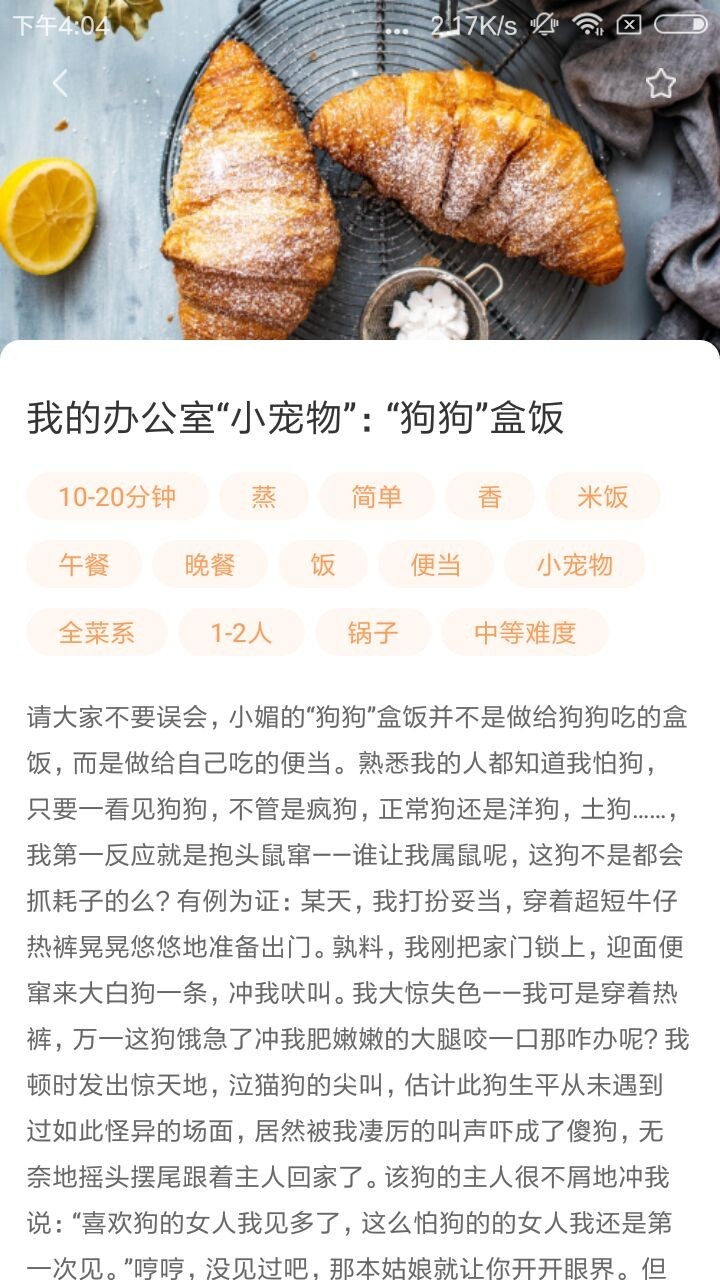
Task: Select the 小宠物 tag
Action: tap(574, 564)
